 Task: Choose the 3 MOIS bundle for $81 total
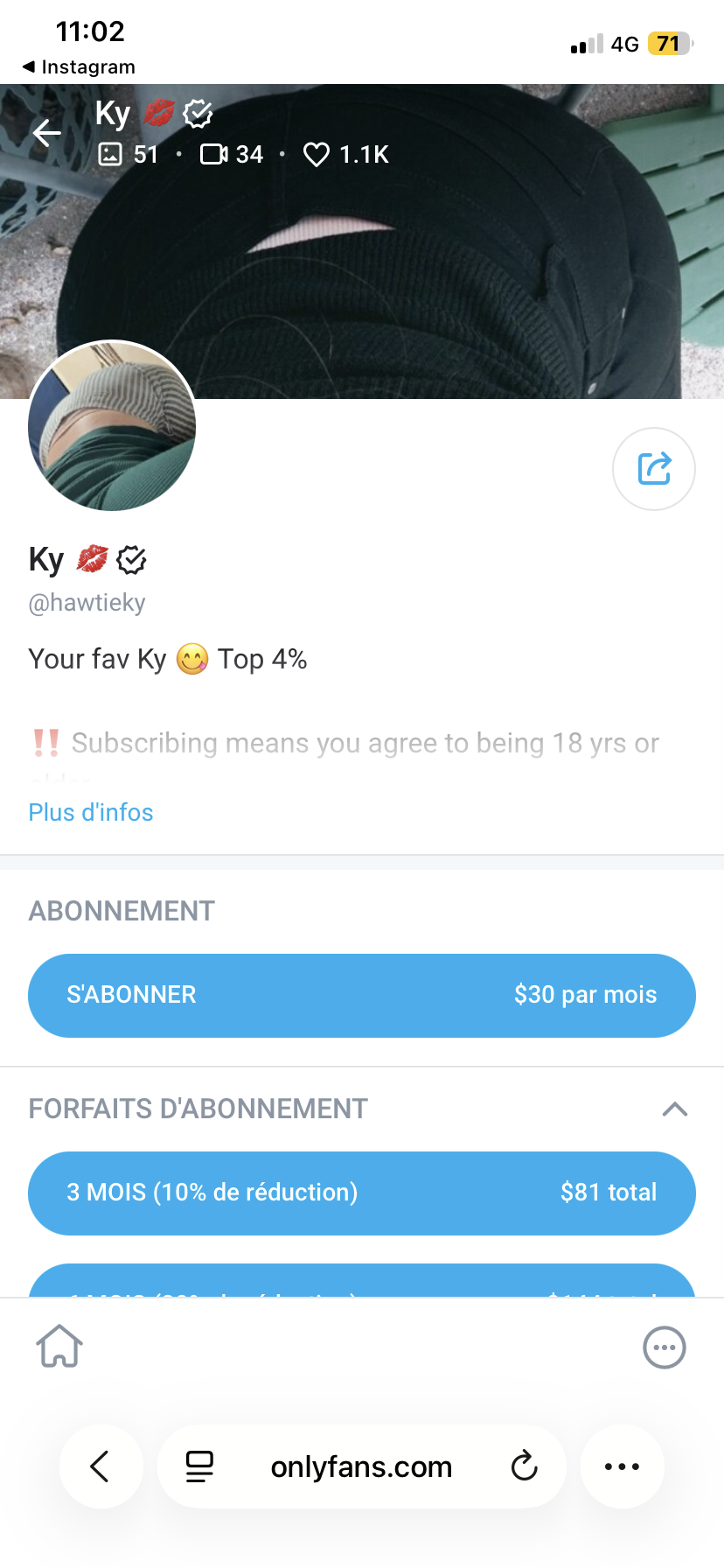click(362, 1193)
